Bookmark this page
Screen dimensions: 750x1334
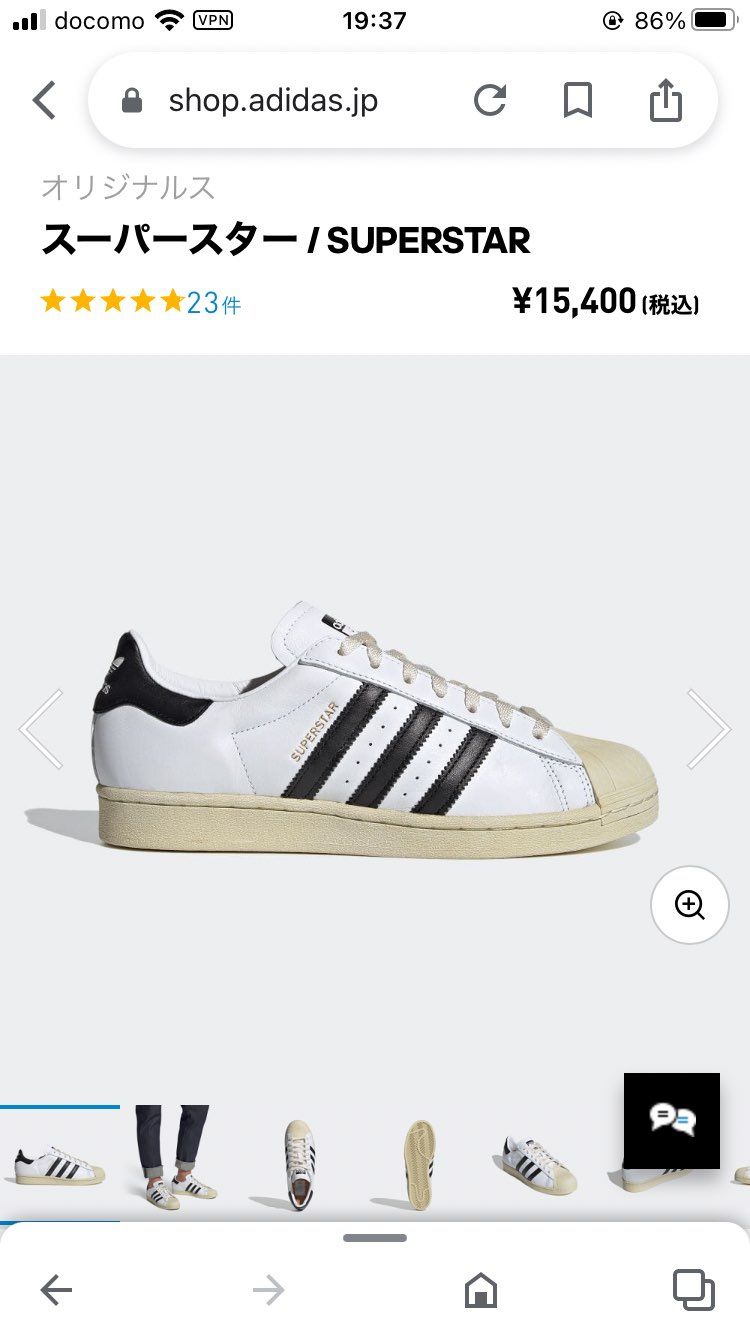coord(577,101)
